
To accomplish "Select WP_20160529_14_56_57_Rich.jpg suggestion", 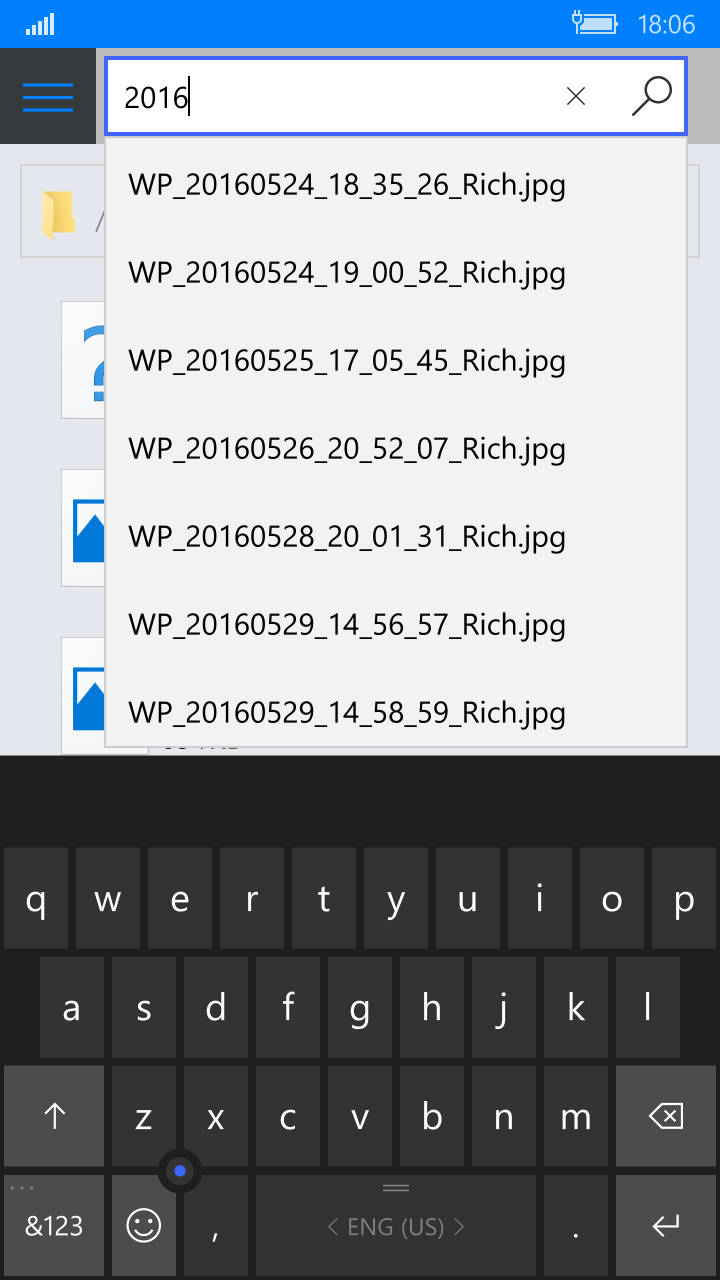I will coord(396,625).
